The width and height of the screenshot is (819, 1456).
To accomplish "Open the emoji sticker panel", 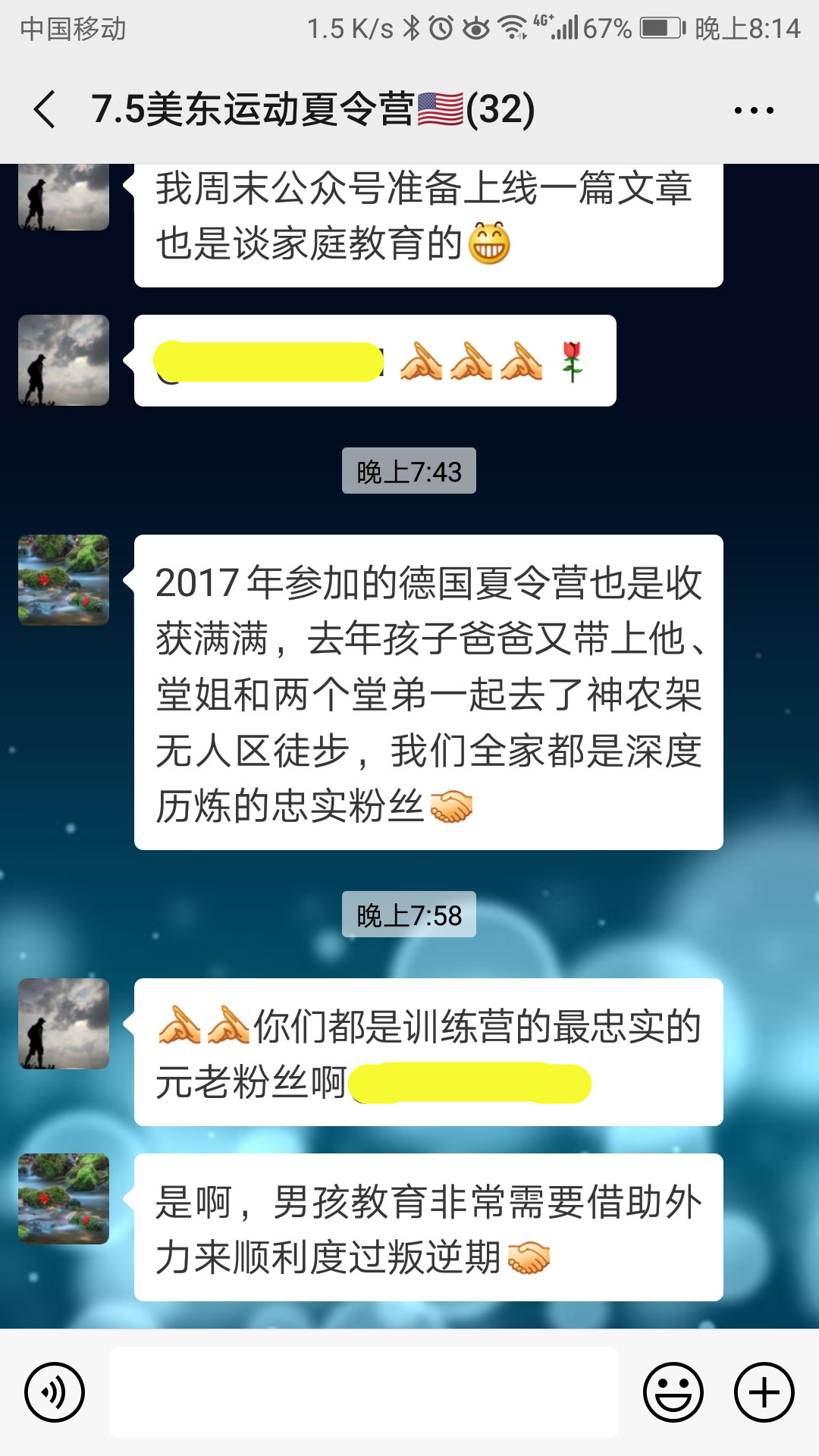I will click(673, 1392).
